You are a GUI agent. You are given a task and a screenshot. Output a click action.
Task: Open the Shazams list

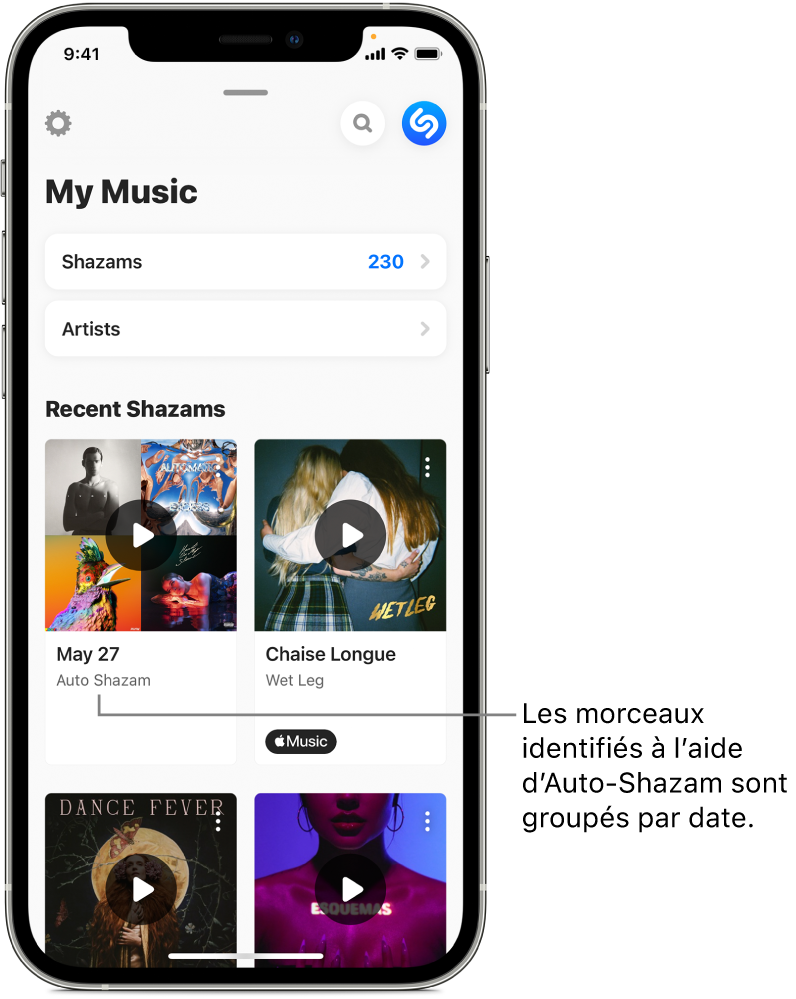point(245,262)
